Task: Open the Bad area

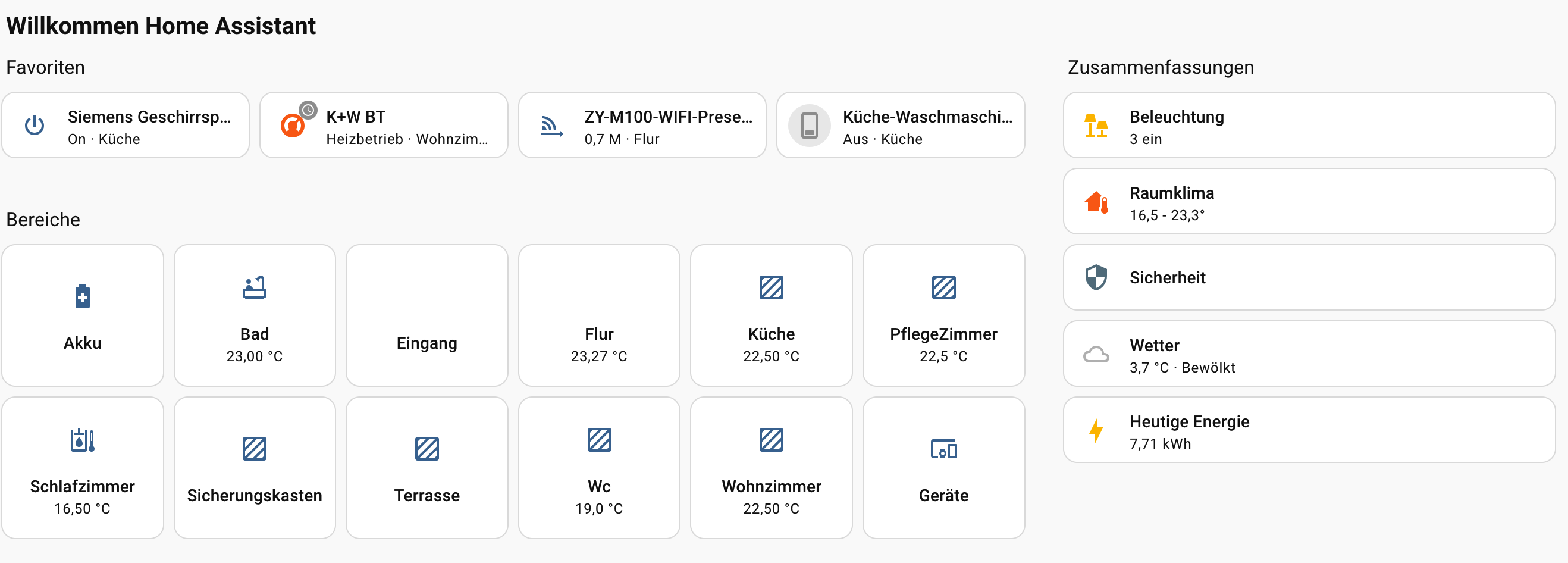Action: point(255,315)
